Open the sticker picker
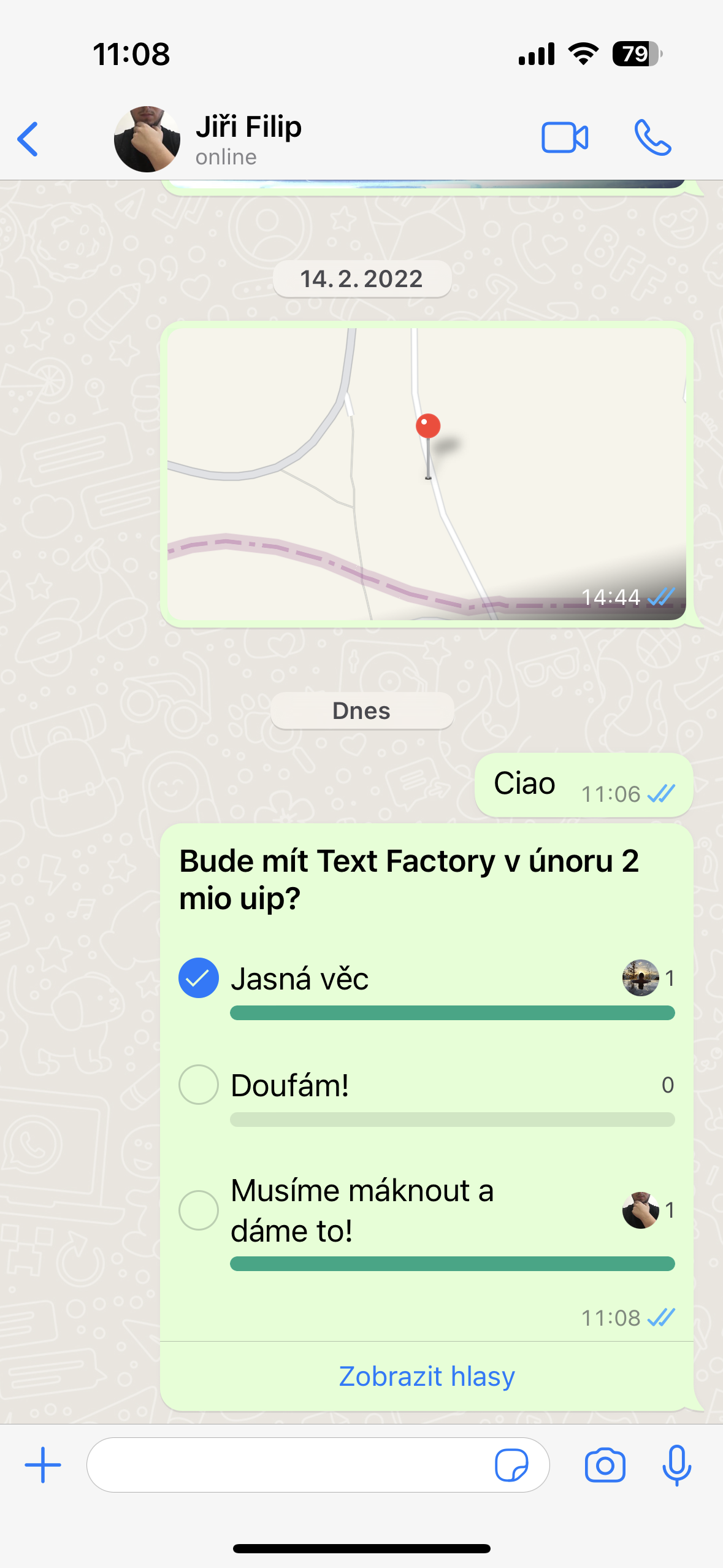This screenshot has width=723, height=1568. (x=511, y=1465)
